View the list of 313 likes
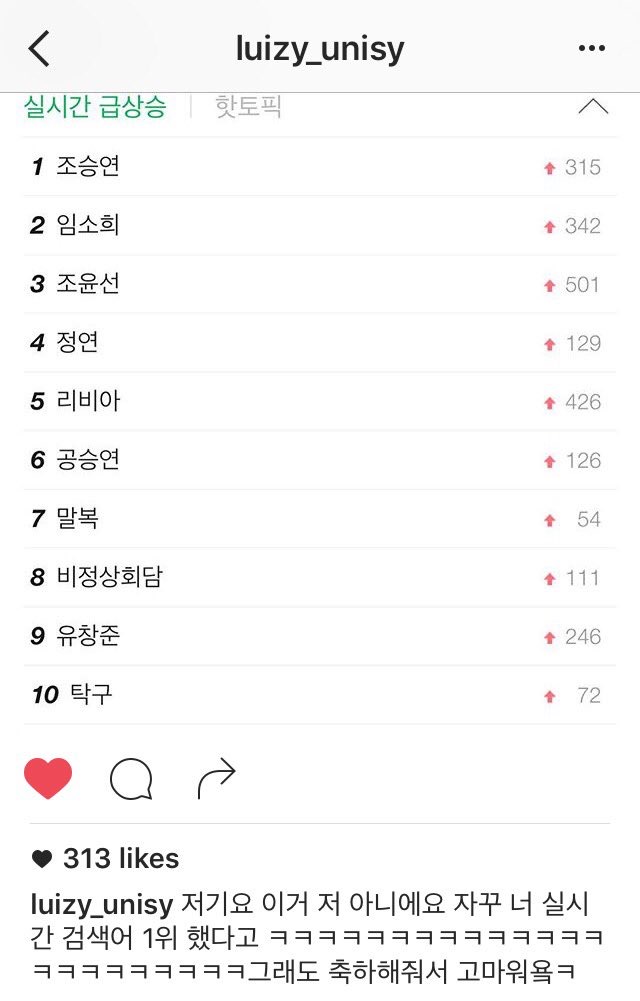640x1001 pixels. click(120, 859)
